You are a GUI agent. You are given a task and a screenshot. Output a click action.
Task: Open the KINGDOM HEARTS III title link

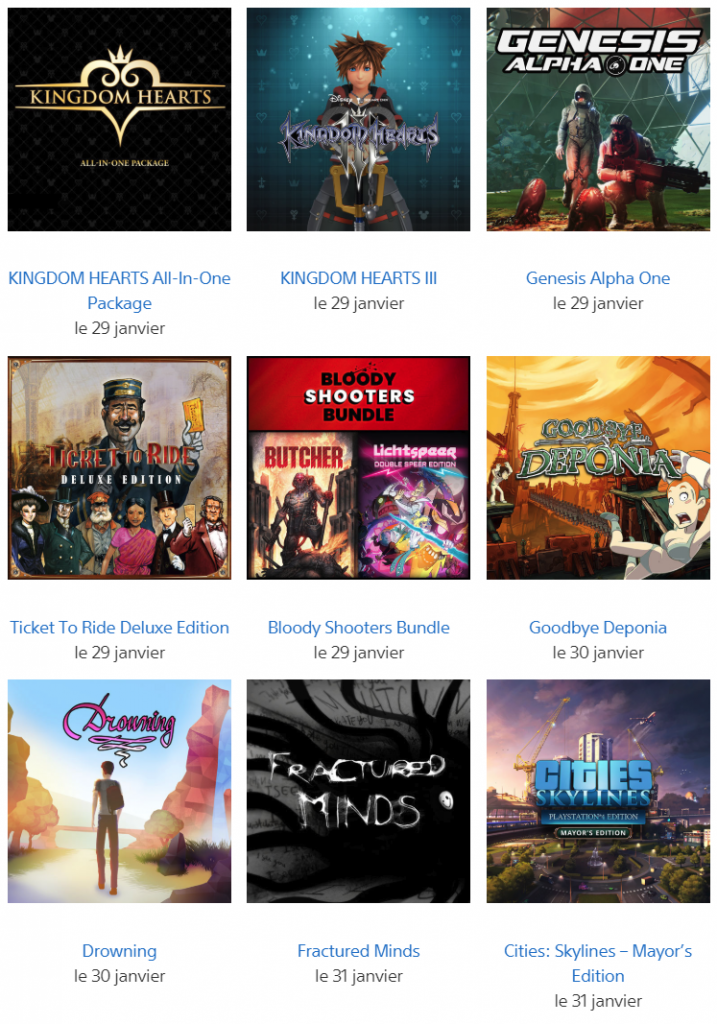pyautogui.click(x=358, y=278)
